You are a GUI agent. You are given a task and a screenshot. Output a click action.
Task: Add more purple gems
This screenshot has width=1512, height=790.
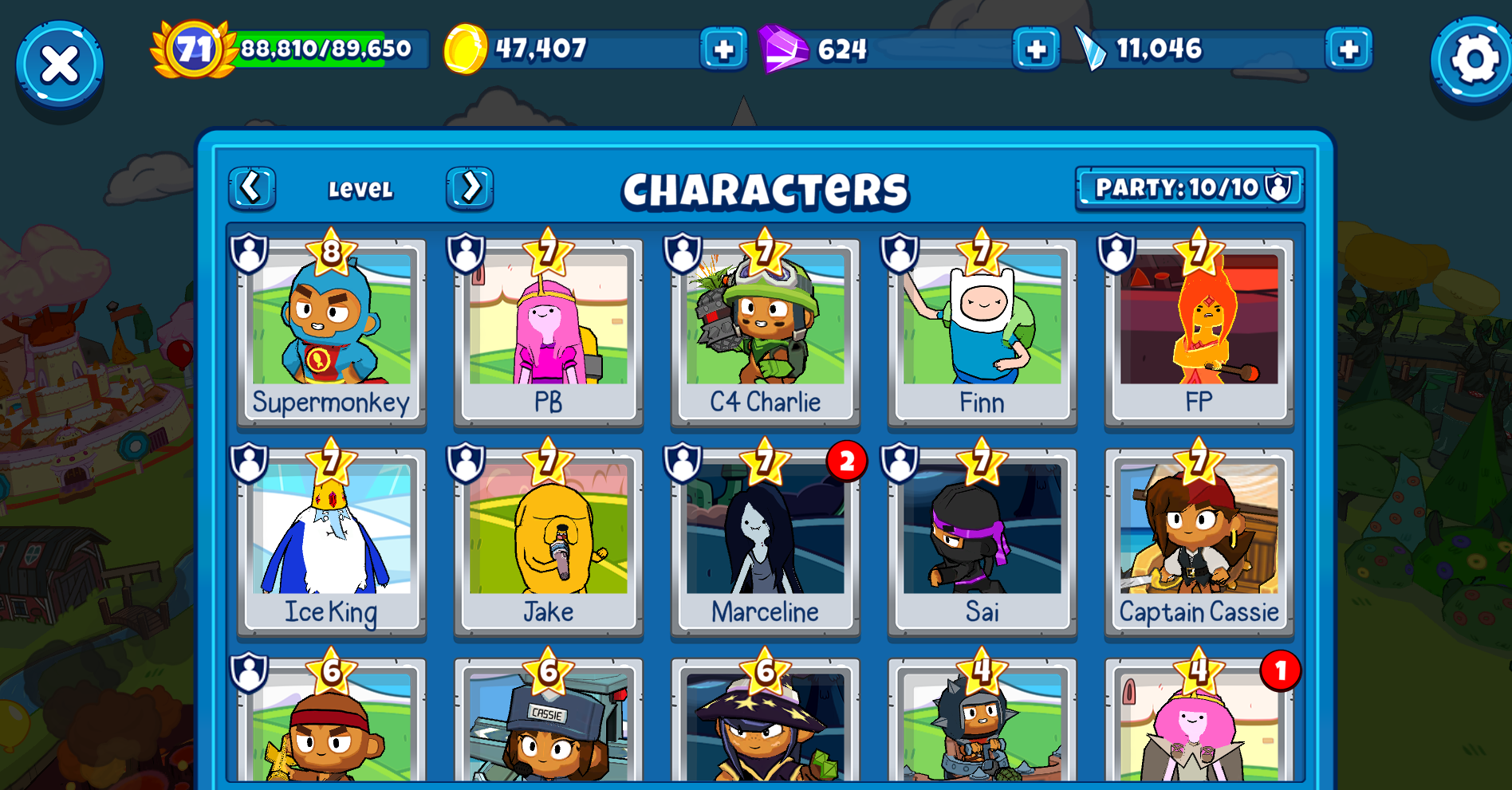(x=1036, y=49)
